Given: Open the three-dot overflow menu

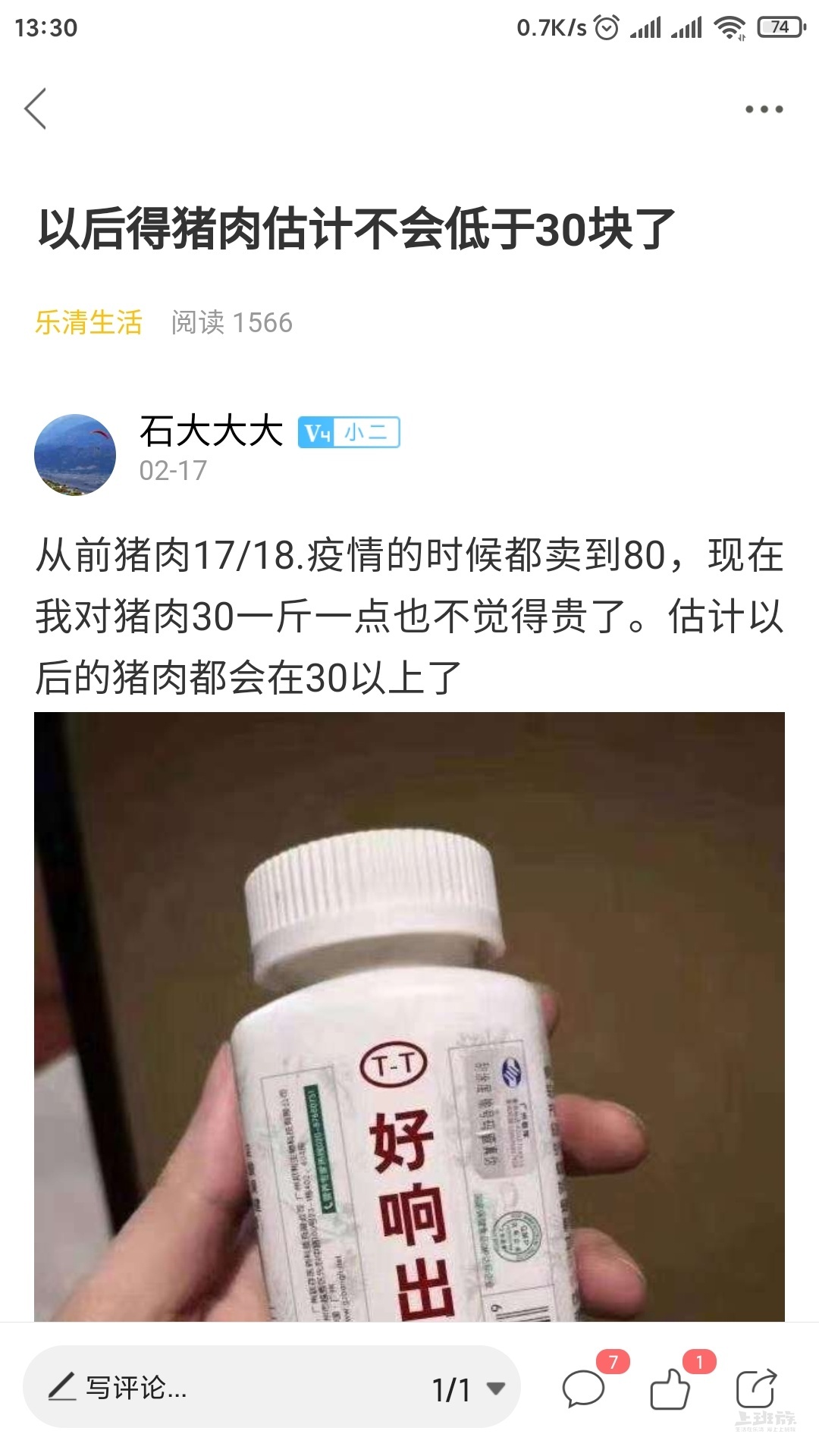Looking at the screenshot, I should click(764, 109).
